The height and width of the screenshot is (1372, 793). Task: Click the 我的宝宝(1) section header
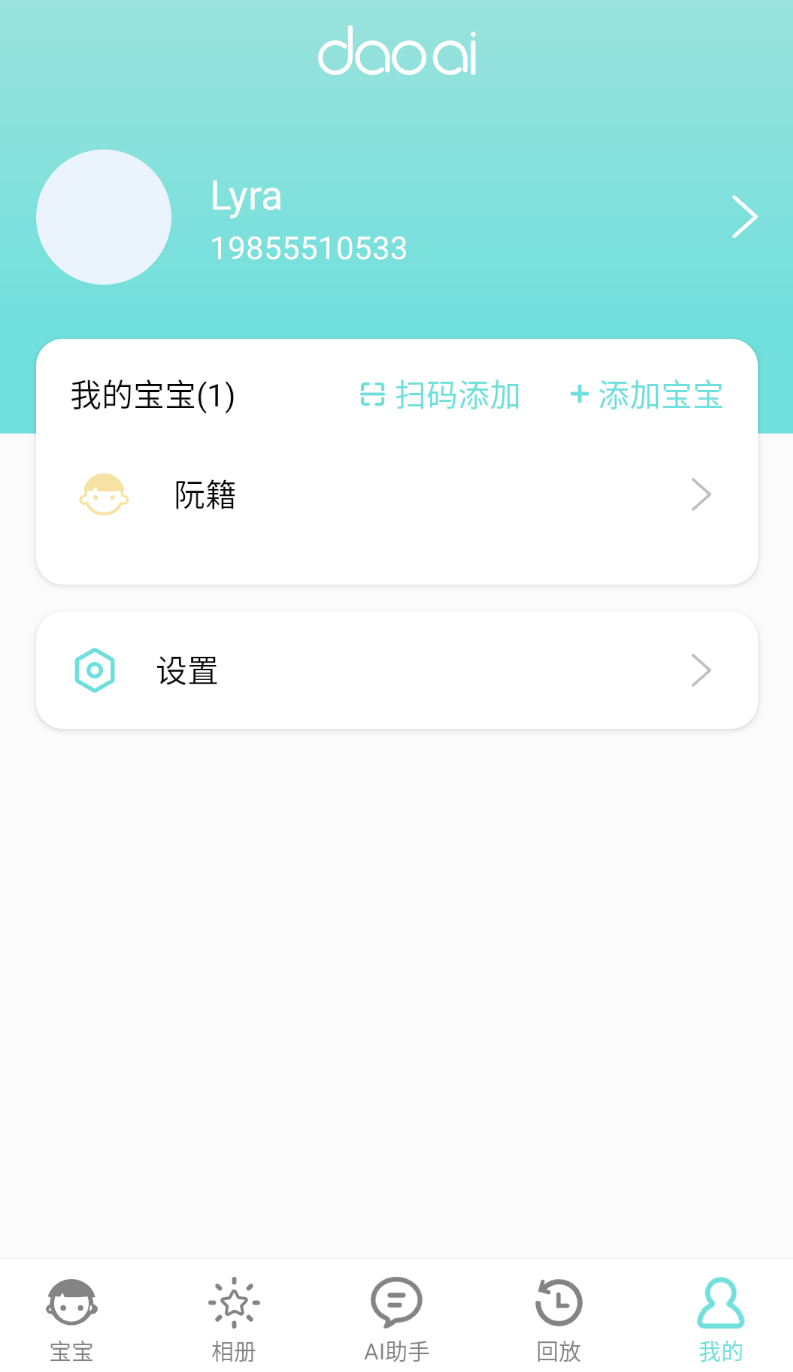(152, 395)
